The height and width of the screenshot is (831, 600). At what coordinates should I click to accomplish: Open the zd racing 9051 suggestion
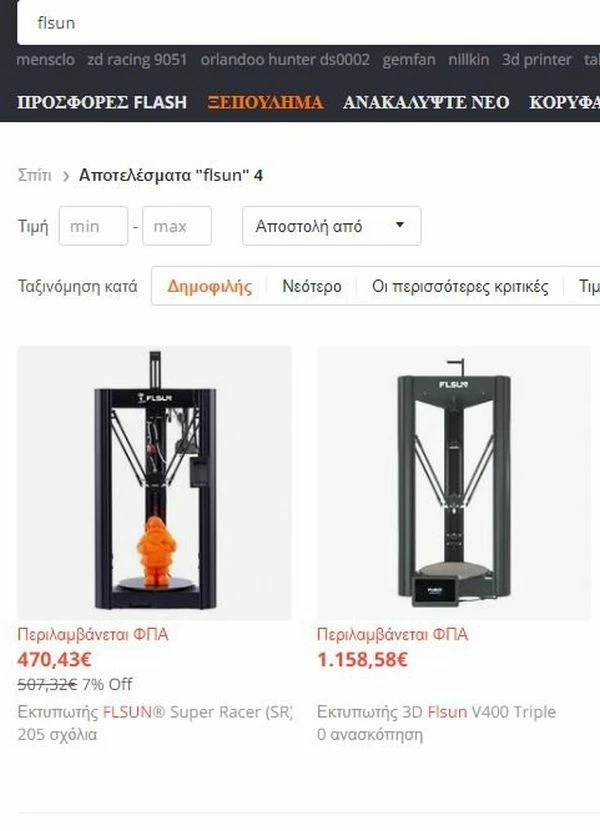pos(137,60)
